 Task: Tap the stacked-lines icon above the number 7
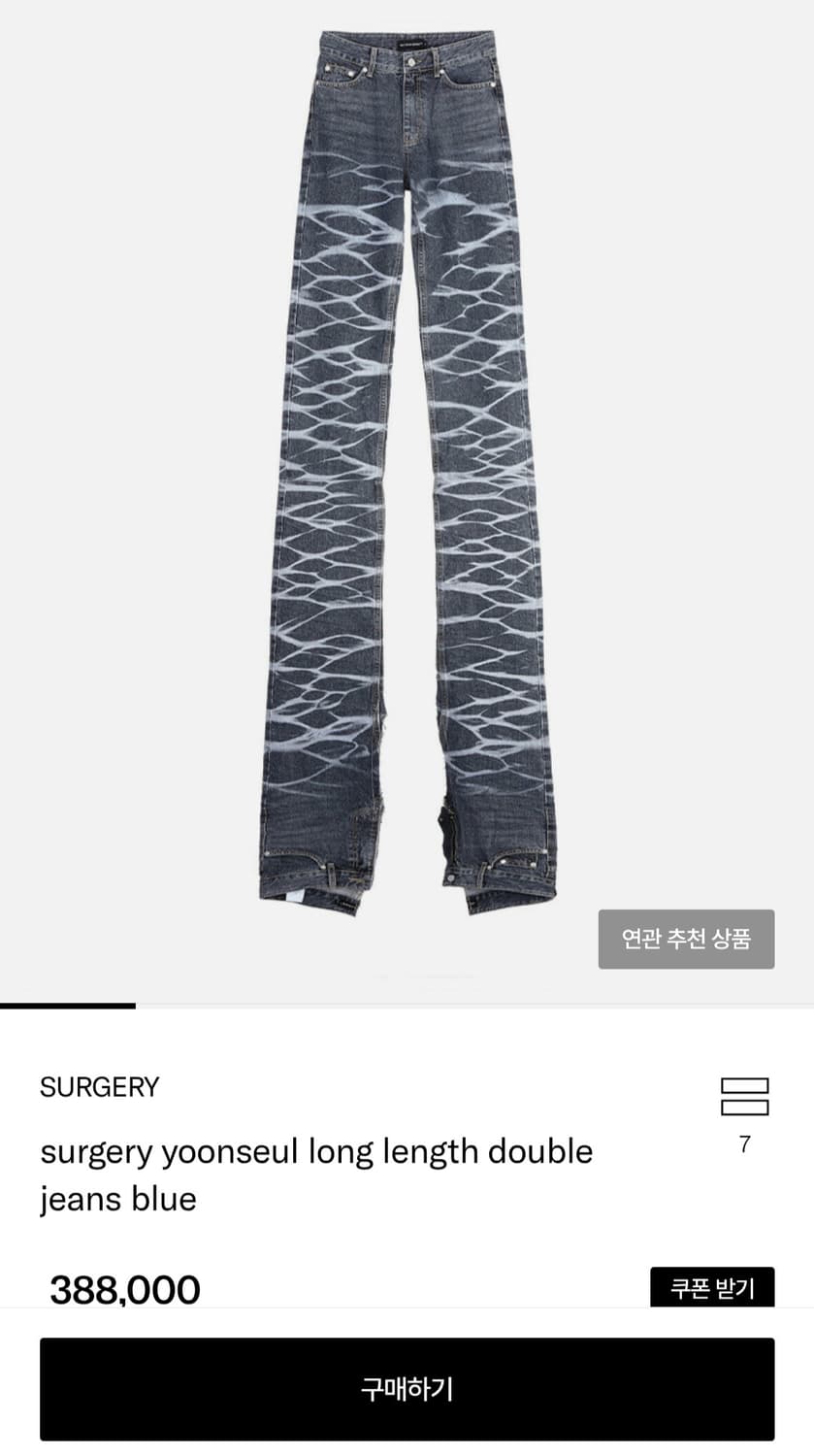743,1096
